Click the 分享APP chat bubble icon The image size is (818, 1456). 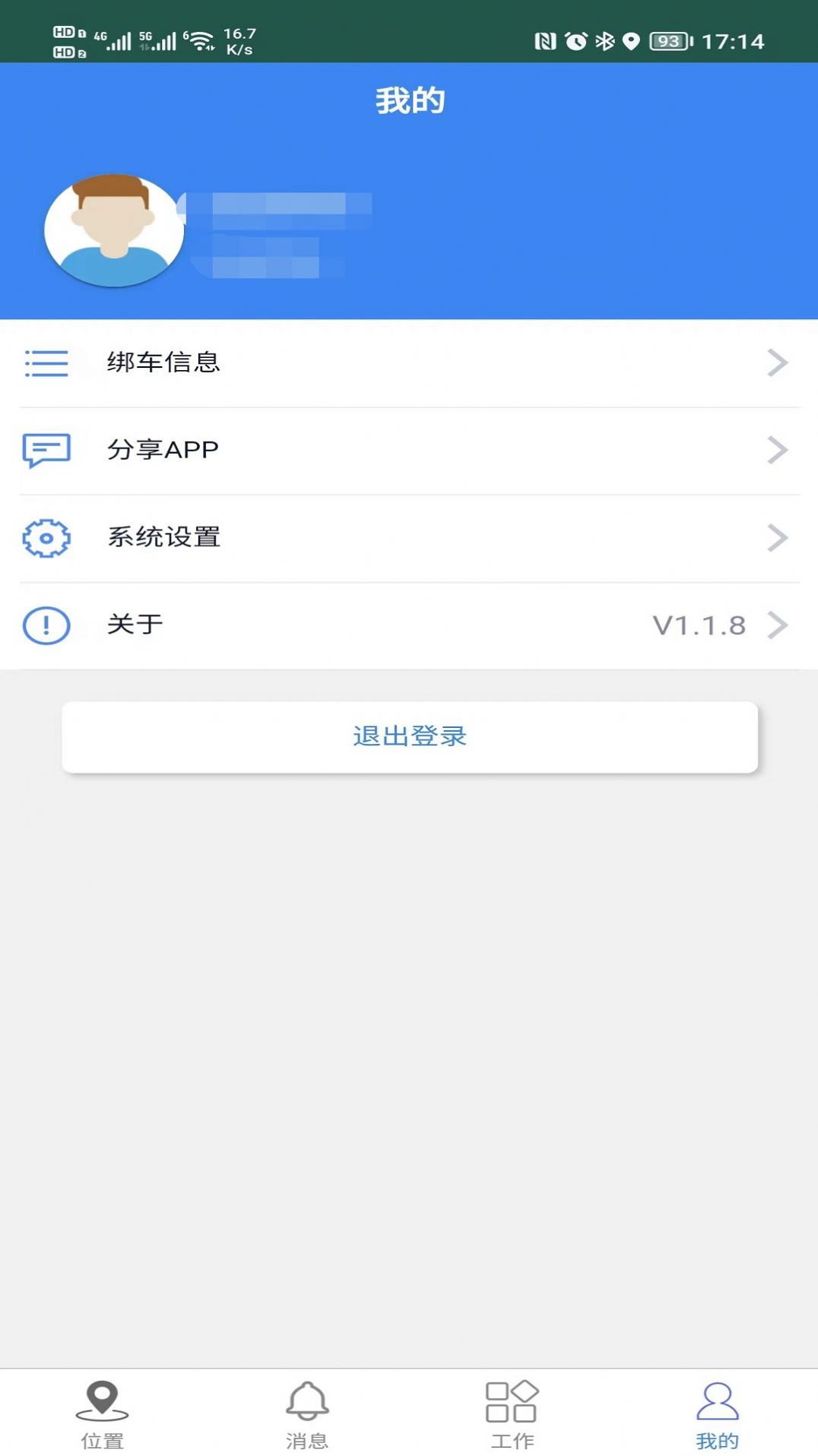coord(45,451)
